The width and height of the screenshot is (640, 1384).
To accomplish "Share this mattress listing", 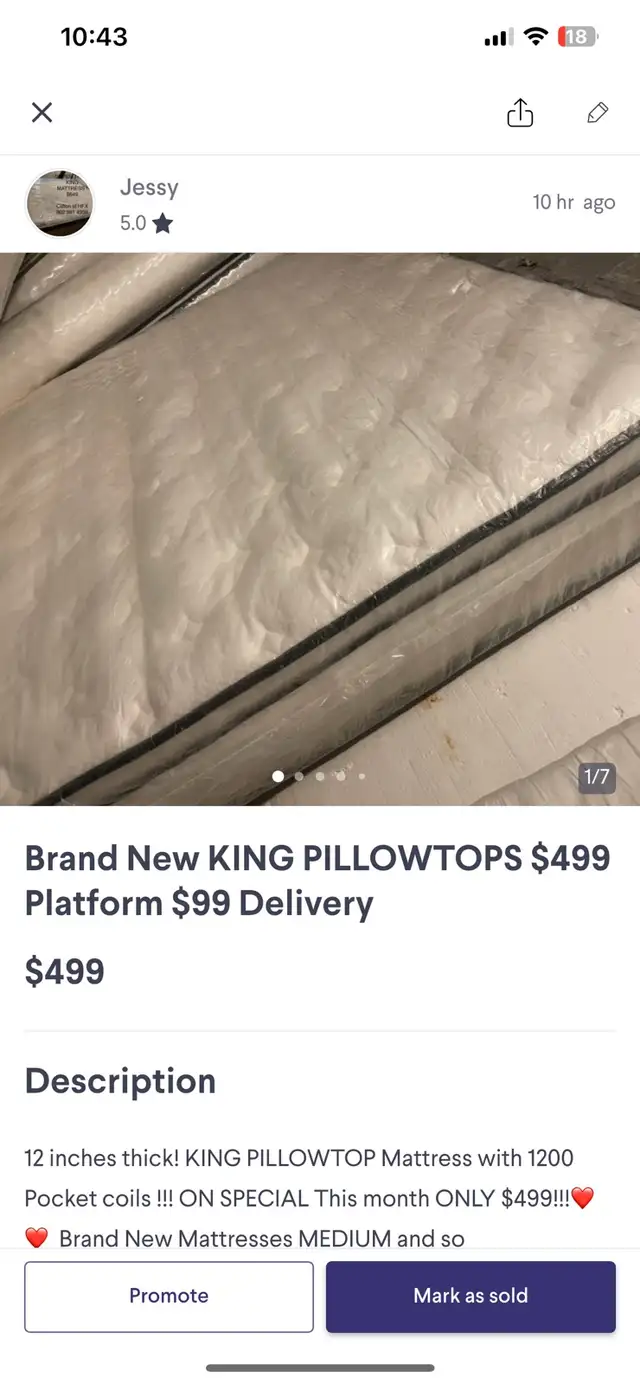I will point(520,113).
